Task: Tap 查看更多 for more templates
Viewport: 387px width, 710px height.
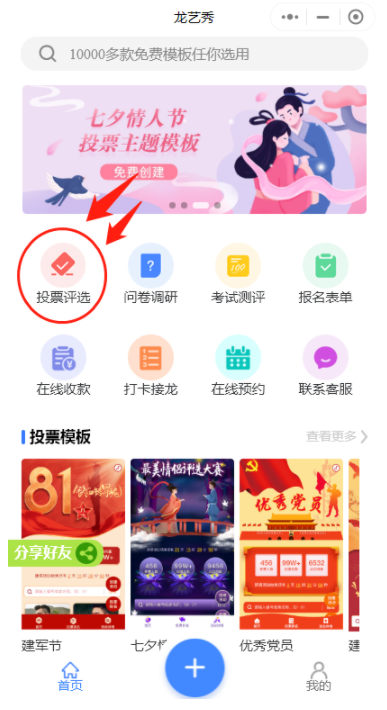Action: [337, 437]
